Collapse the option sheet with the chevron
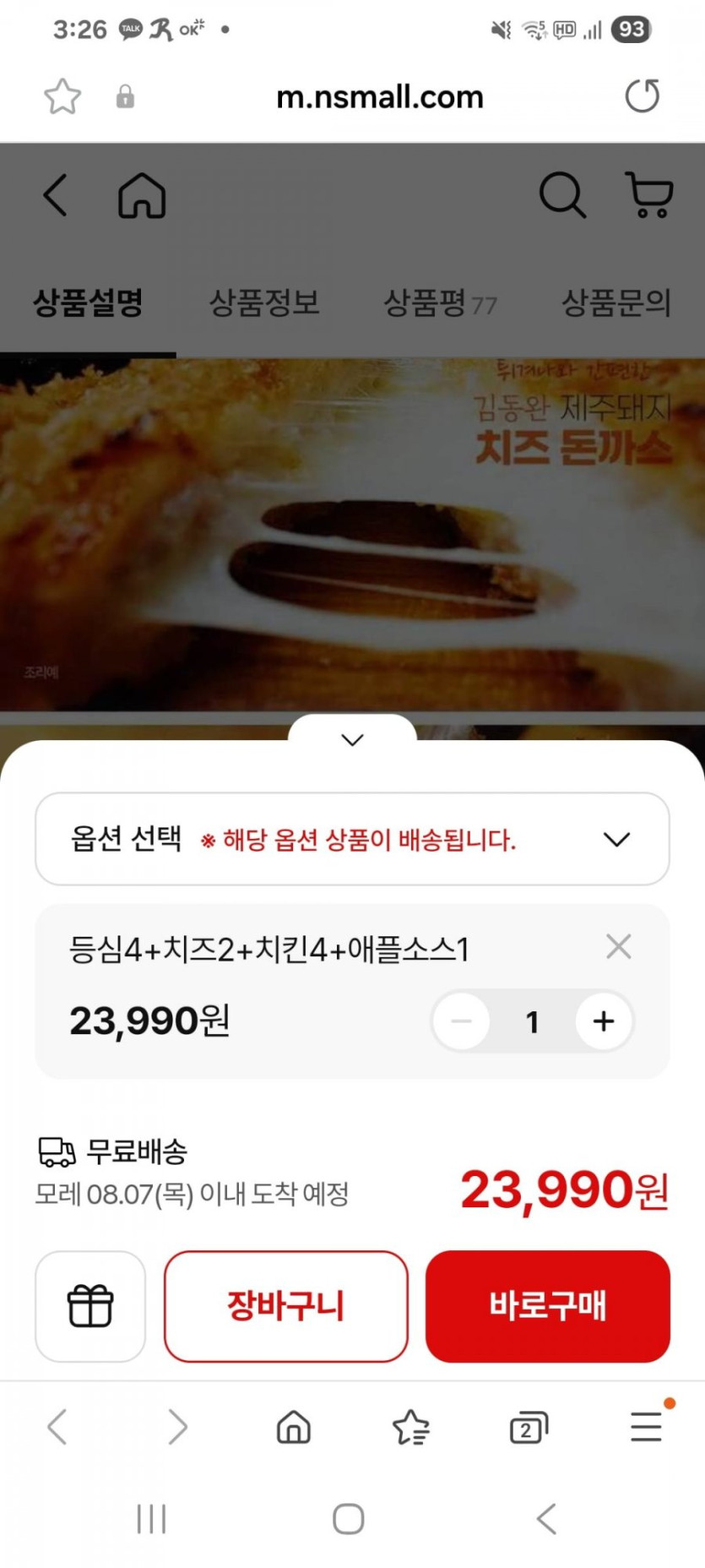Screen dimensions: 705x1568 coord(352,739)
